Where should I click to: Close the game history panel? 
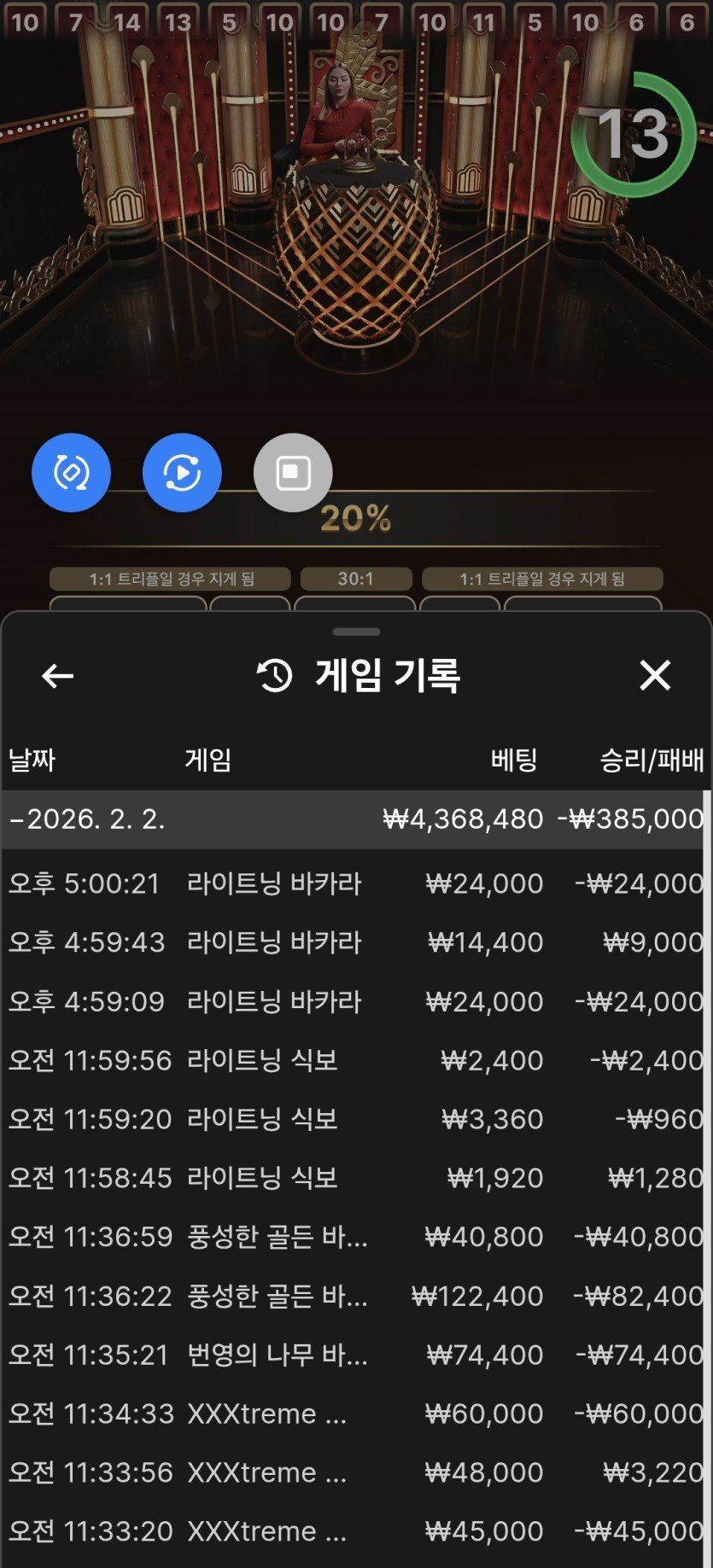pos(655,675)
